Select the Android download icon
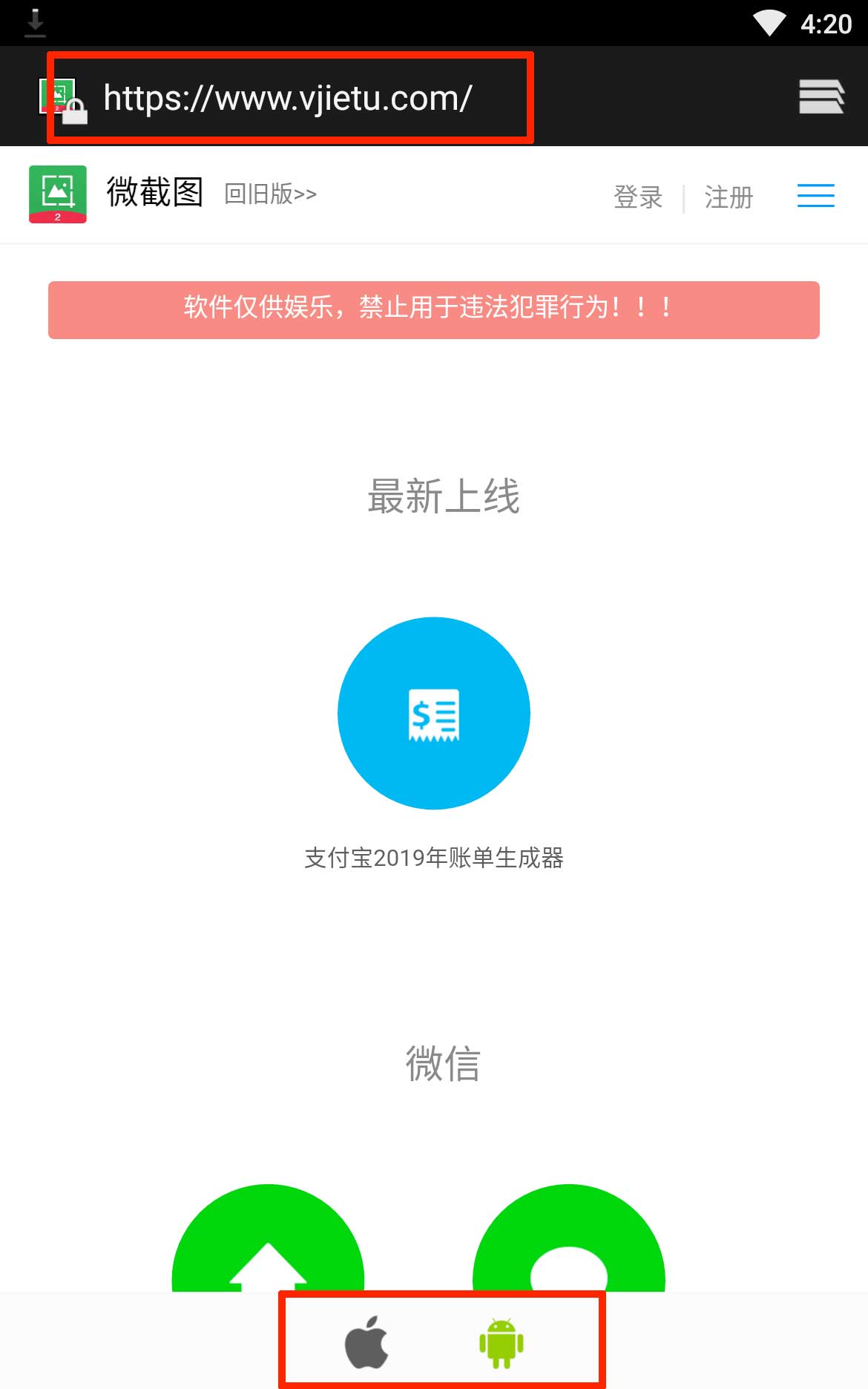This screenshot has width=868, height=1389. point(502,1343)
